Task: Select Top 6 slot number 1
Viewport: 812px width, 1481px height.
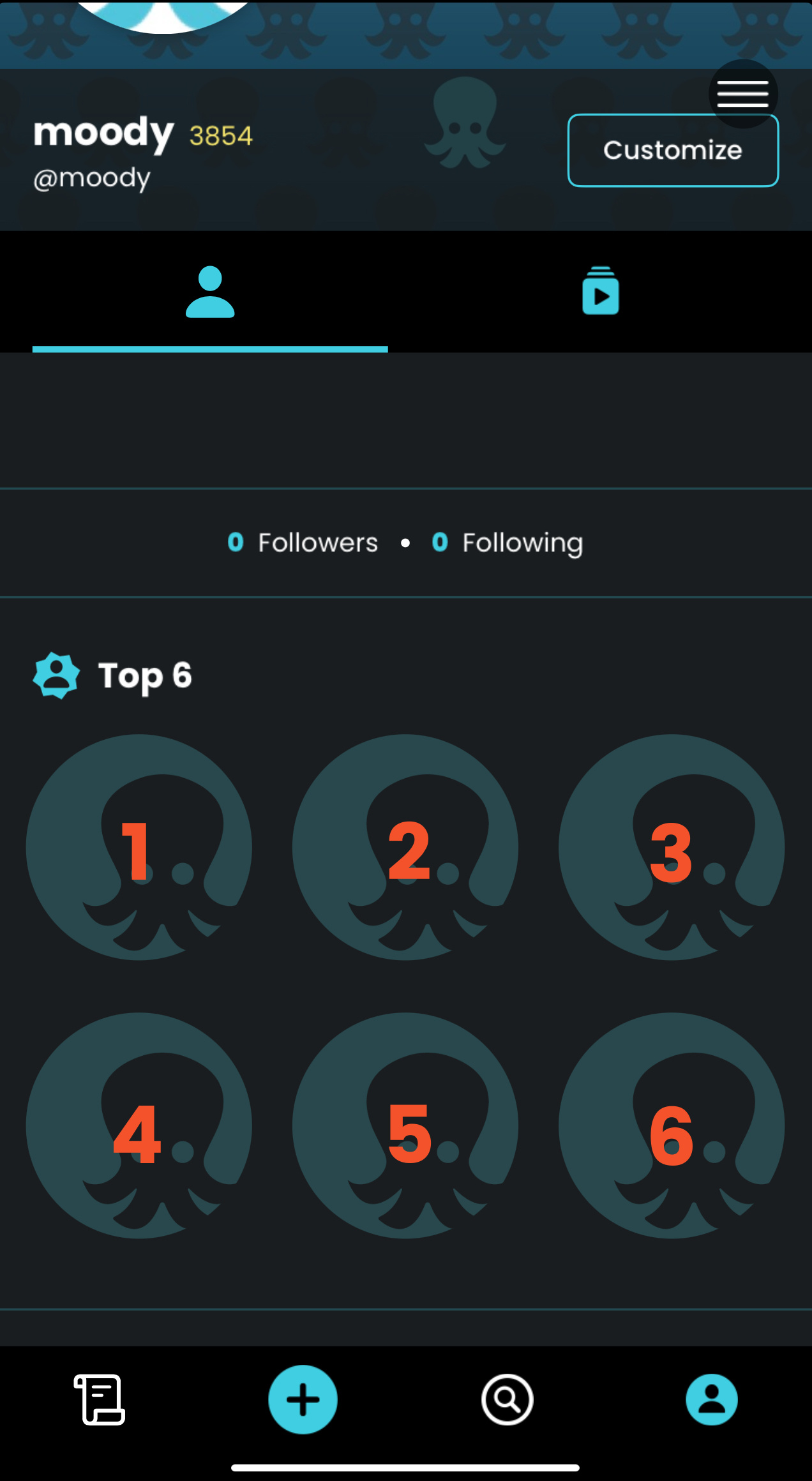Action: pyautogui.click(x=139, y=847)
